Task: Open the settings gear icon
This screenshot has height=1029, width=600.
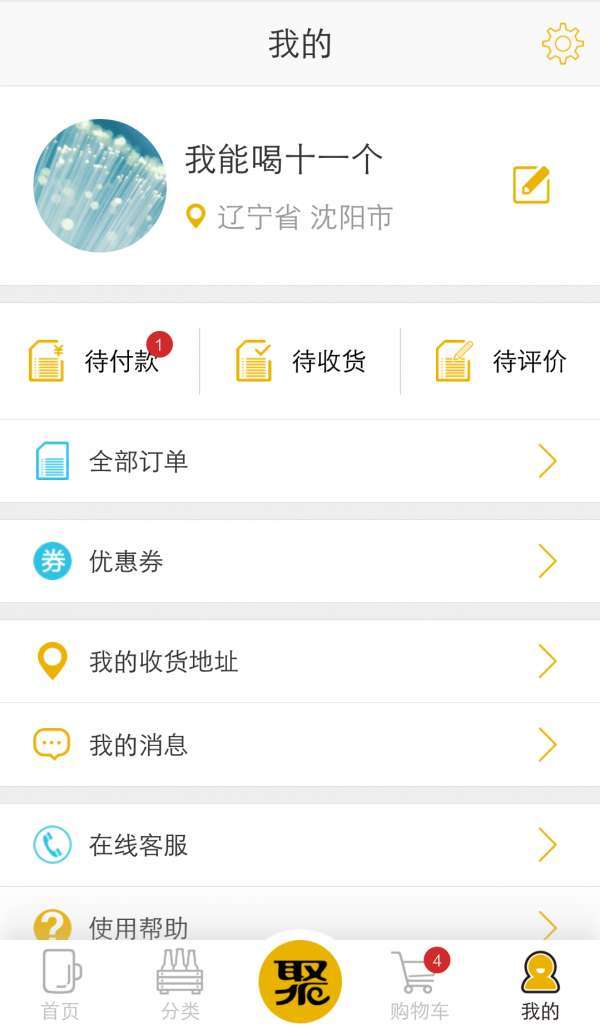Action: (x=562, y=44)
